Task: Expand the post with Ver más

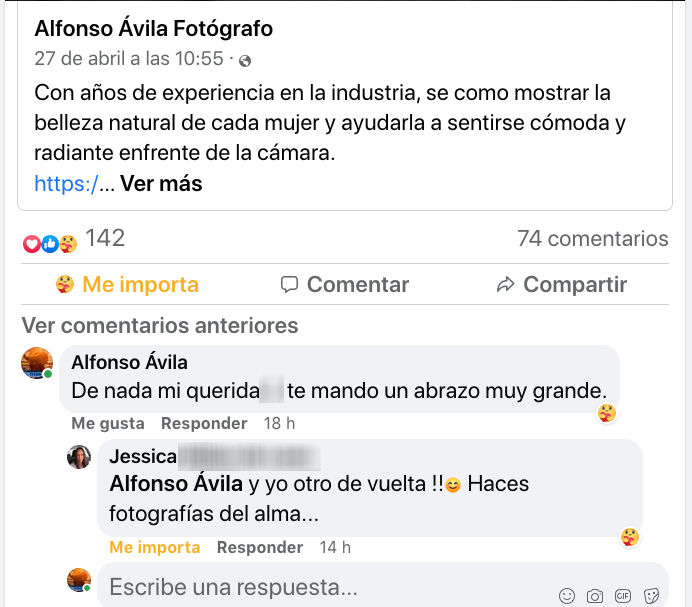Action: pyautogui.click(x=161, y=184)
